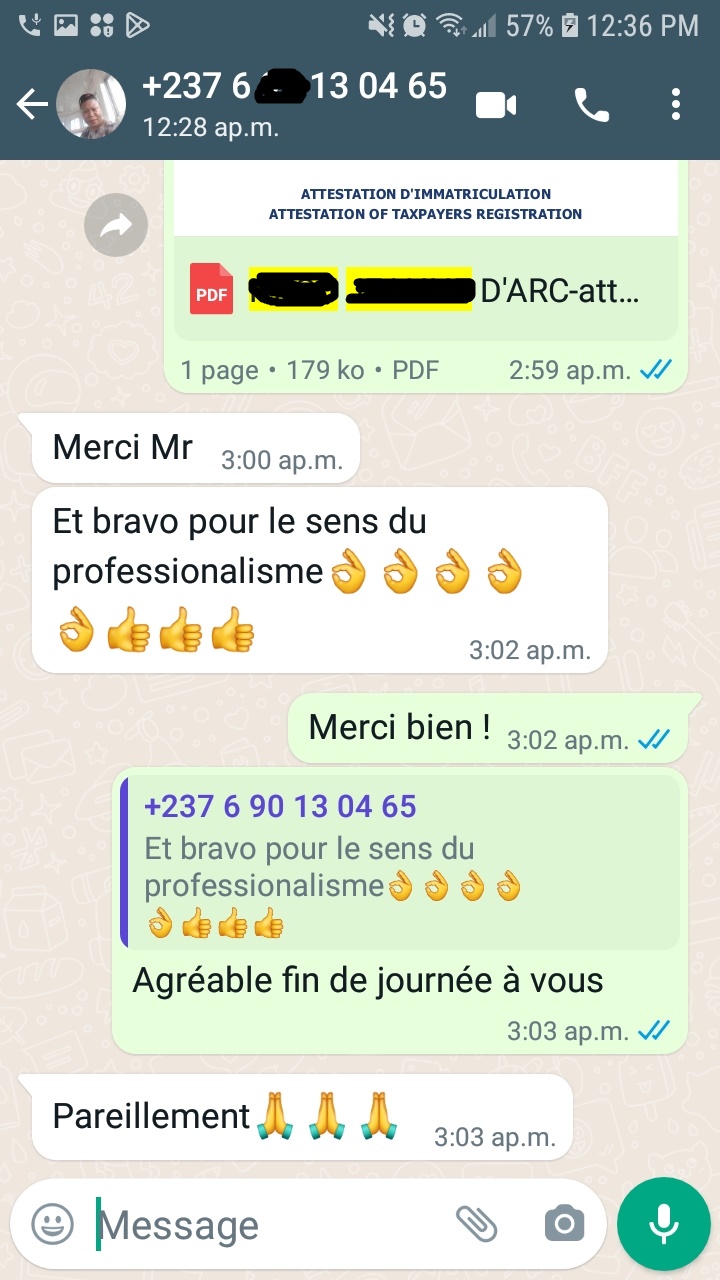Screen dimensions: 720x1280
Task: Open the emoji picker
Action: 52,1223
